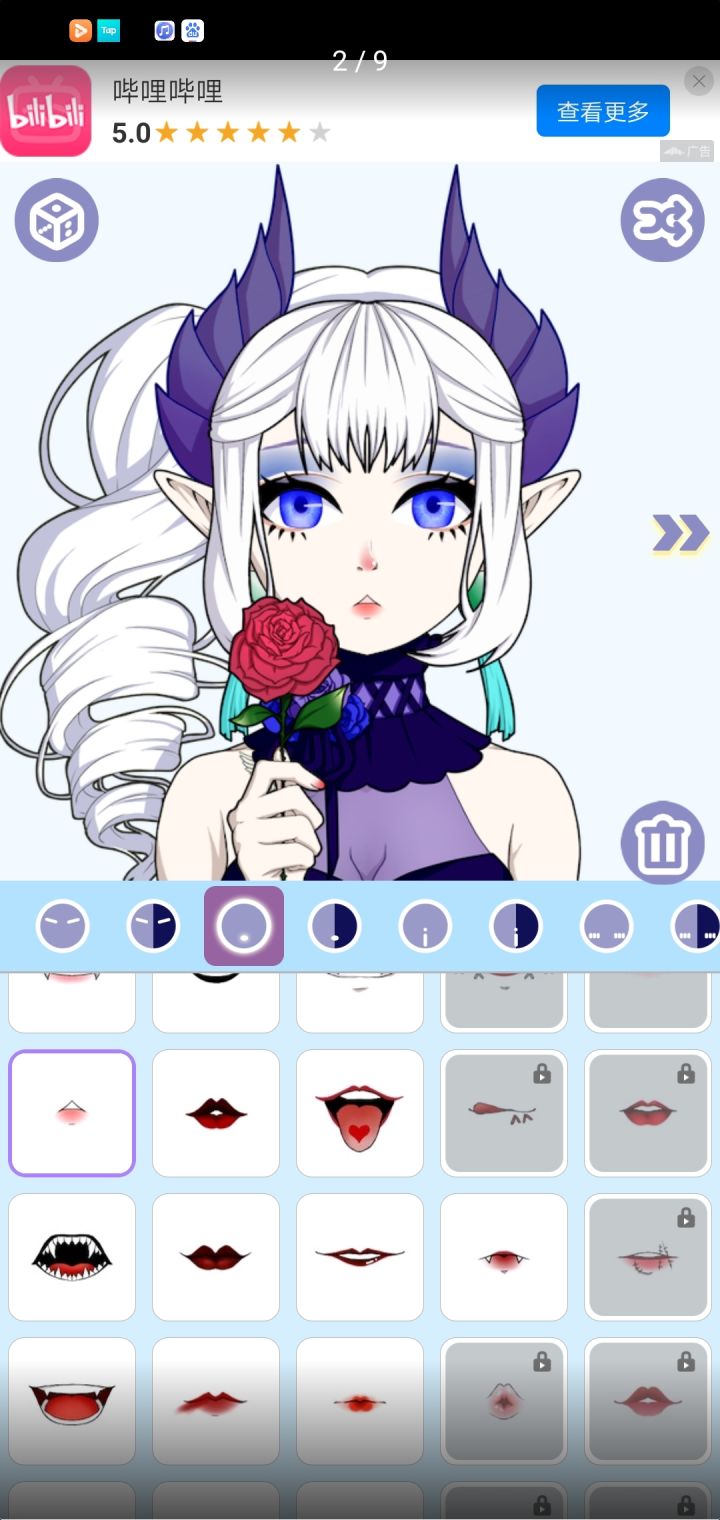The width and height of the screenshot is (720, 1520).
Task: Tap a locked mouth thumbnail with padlock
Action: click(504, 1113)
